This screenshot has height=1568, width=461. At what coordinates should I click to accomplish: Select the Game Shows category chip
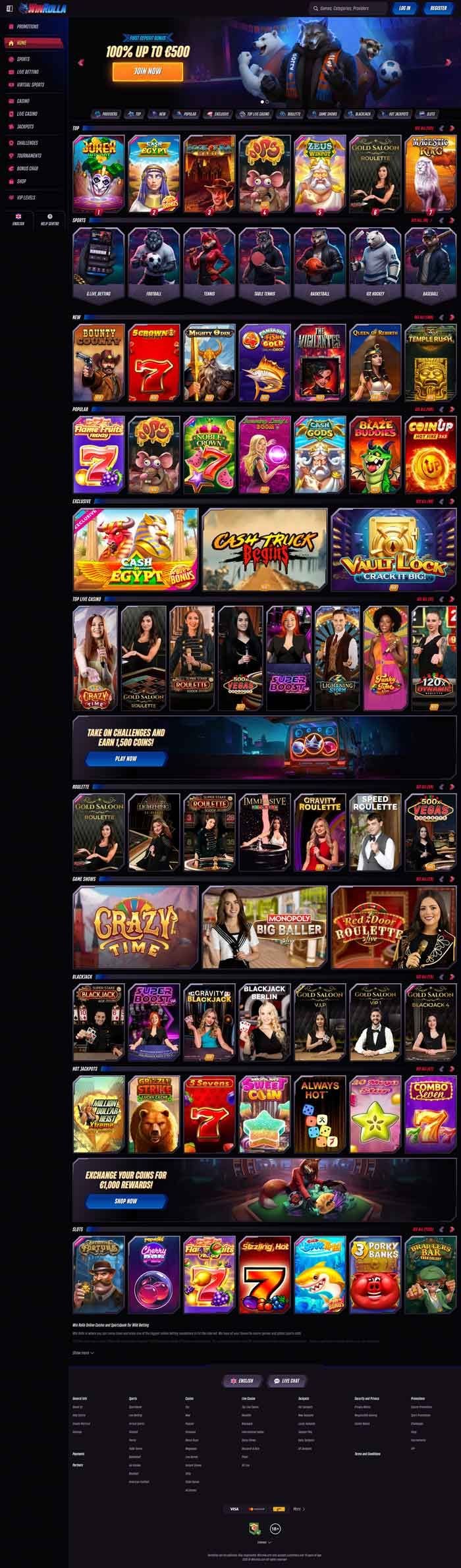click(x=325, y=114)
